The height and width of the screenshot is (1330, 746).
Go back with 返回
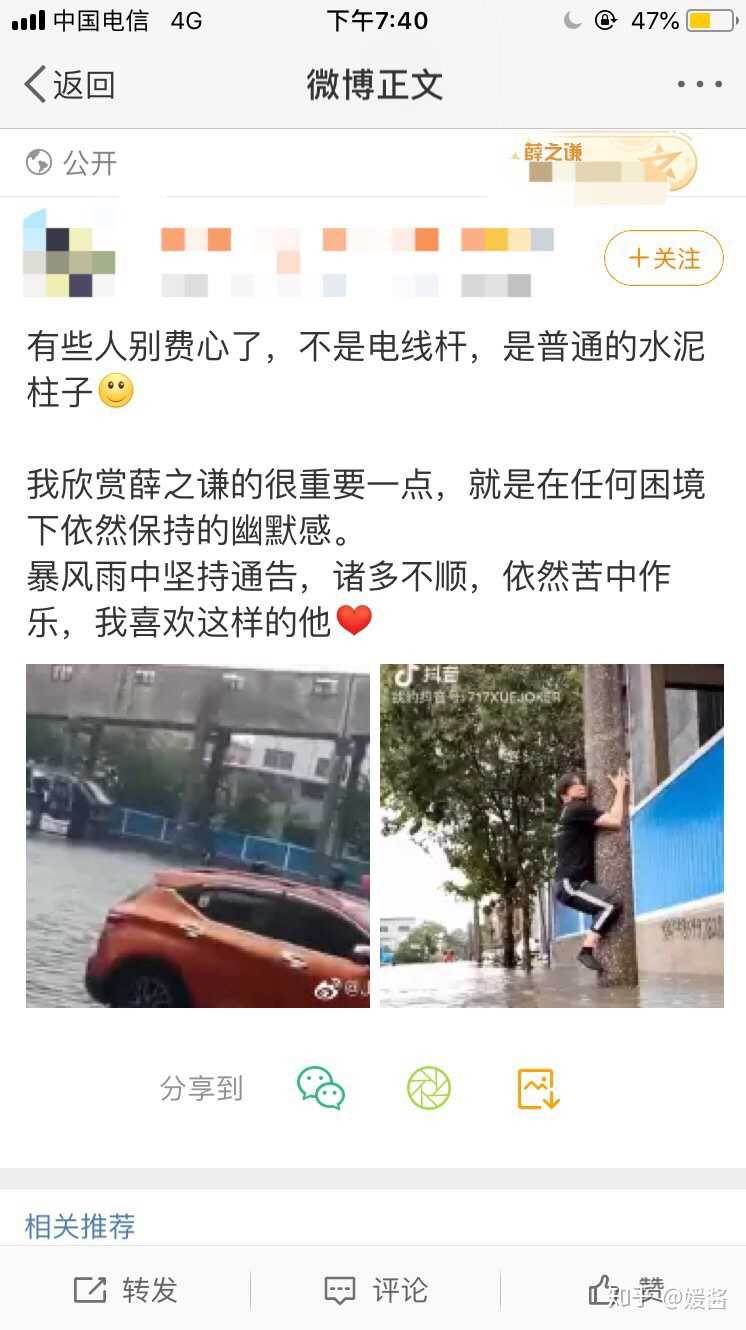69,85
